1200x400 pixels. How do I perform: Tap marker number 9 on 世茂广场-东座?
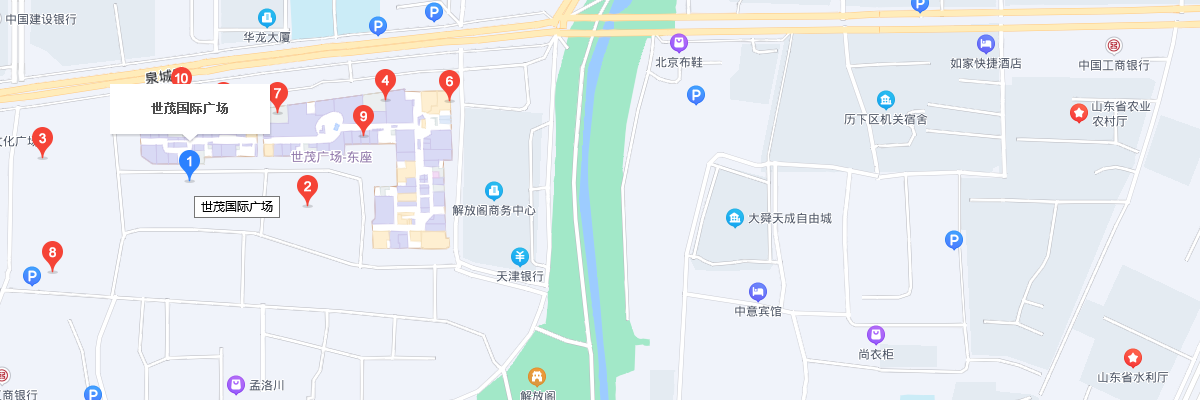point(364,118)
